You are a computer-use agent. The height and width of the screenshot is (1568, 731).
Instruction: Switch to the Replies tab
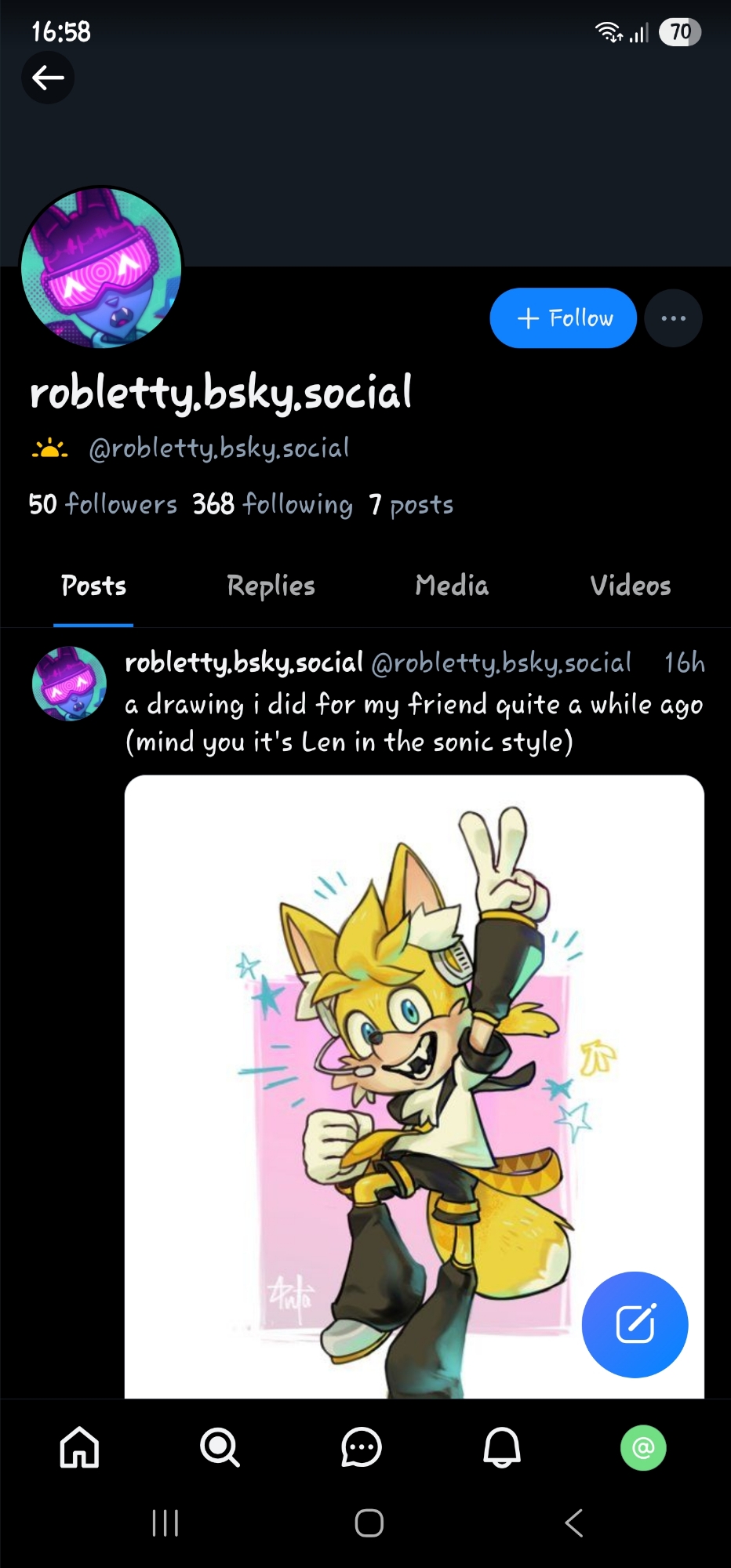coord(271,586)
